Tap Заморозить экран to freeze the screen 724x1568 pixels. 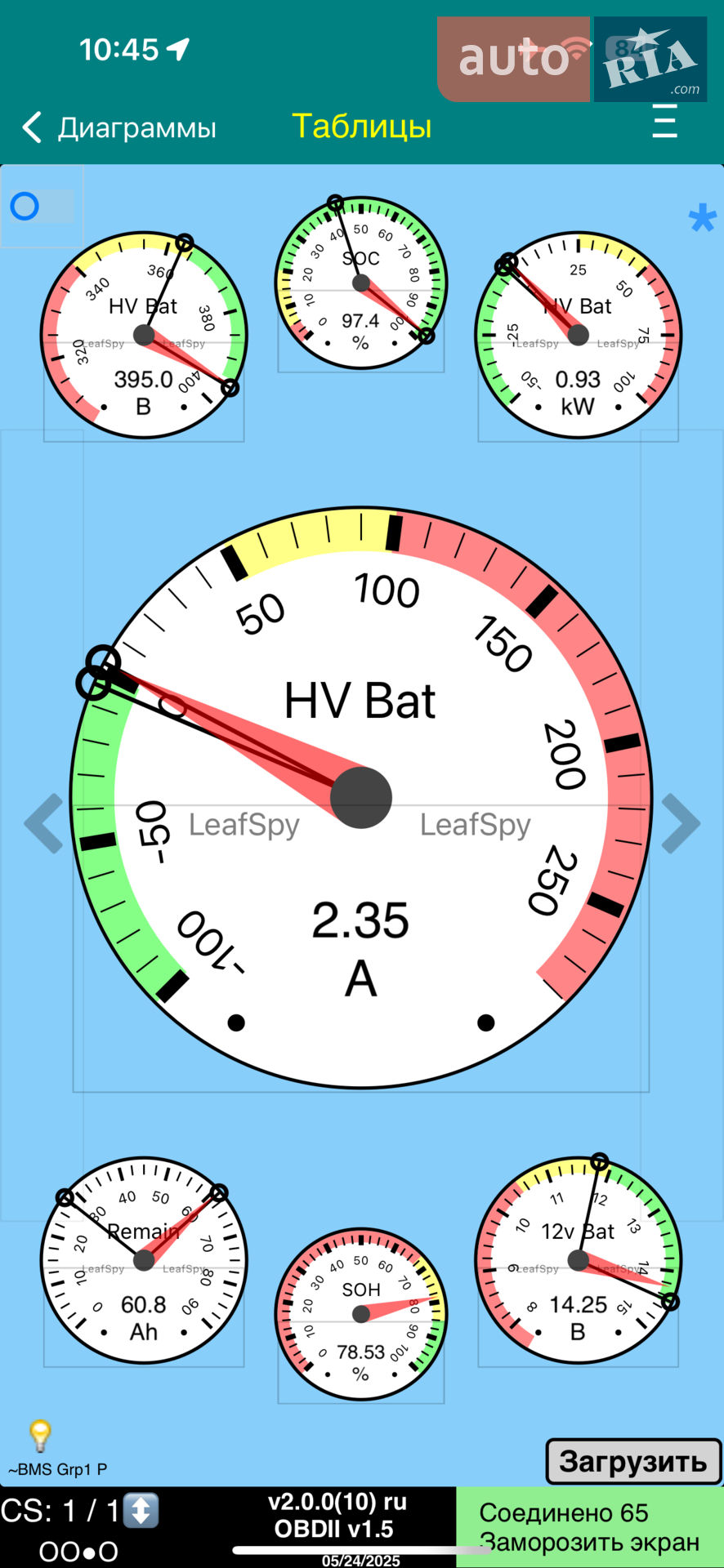pyautogui.click(x=589, y=1542)
